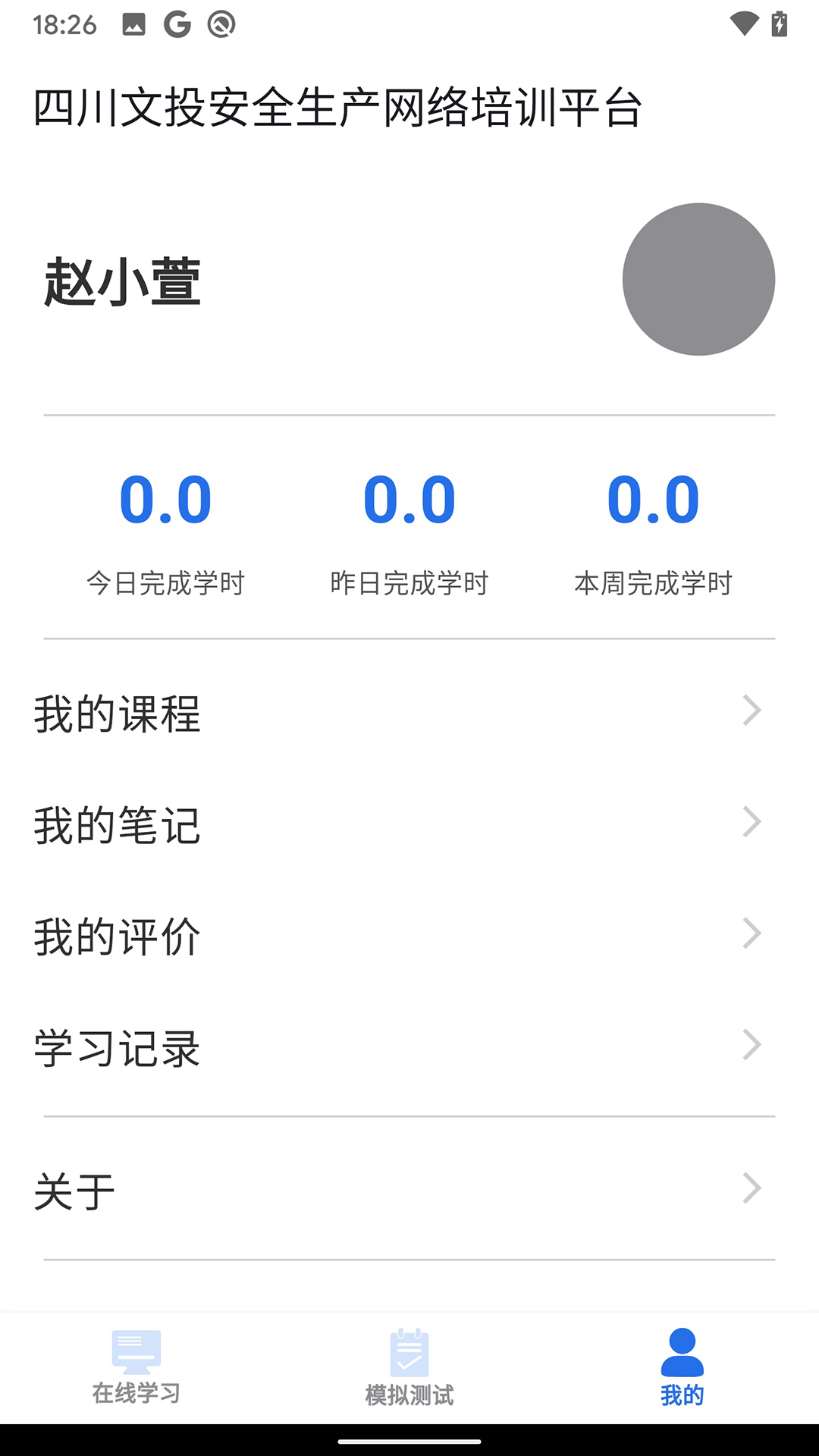Screen dimensions: 819x1456
Task: Expand the 我的笔记 chevron arrow
Action: pos(751,821)
